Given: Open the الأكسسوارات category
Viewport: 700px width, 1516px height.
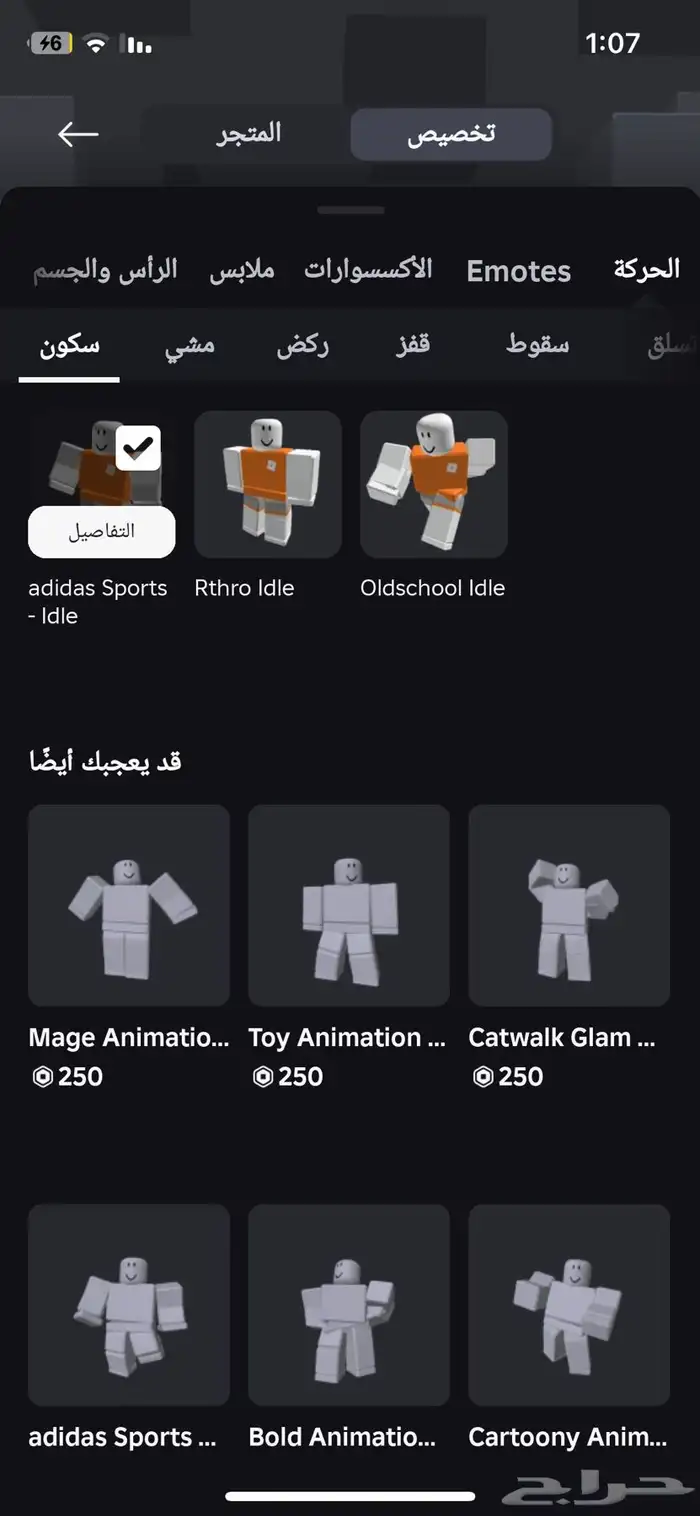Looking at the screenshot, I should (x=368, y=270).
